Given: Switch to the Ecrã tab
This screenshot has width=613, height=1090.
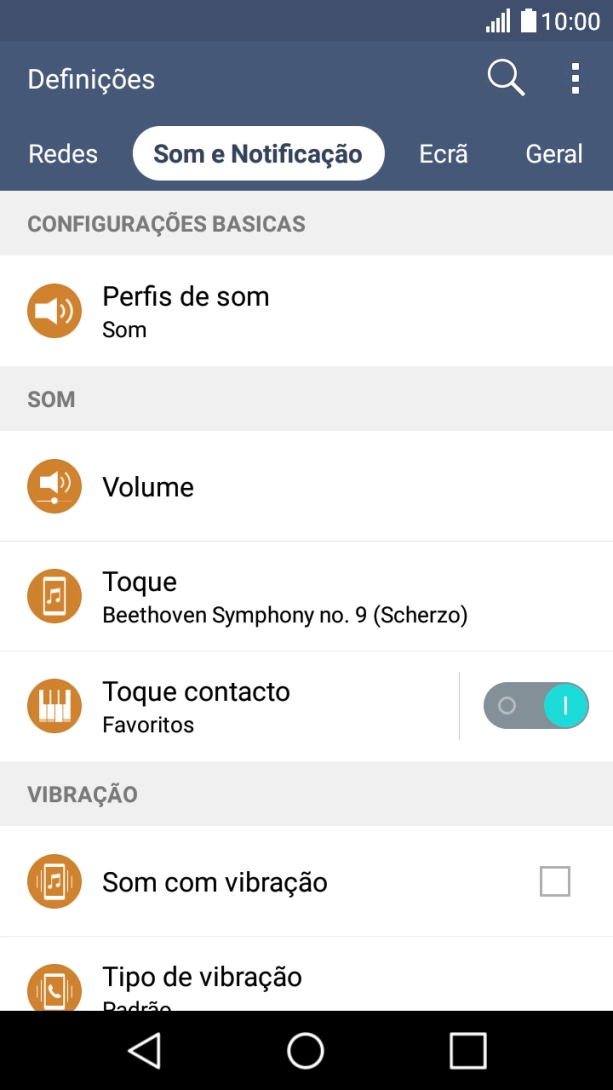Looking at the screenshot, I should [x=444, y=154].
